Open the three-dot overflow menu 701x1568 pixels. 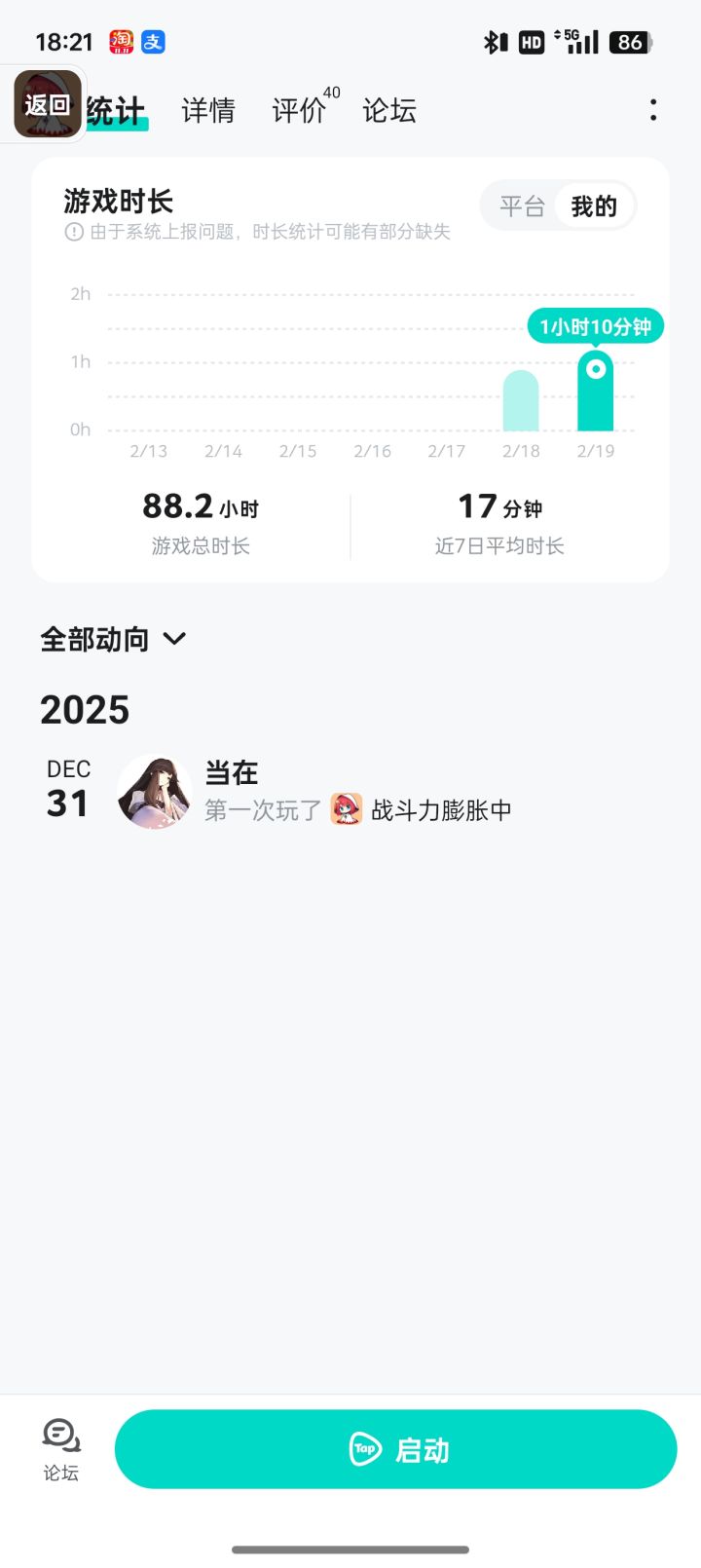(653, 110)
